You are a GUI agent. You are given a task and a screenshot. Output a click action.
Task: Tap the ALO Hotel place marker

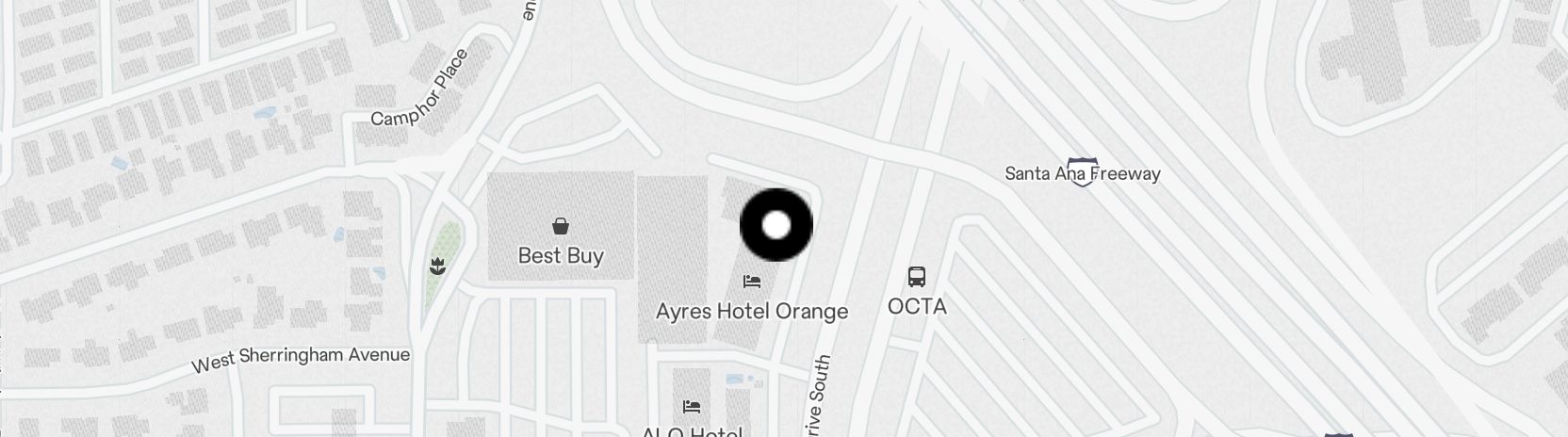pyautogui.click(x=691, y=407)
